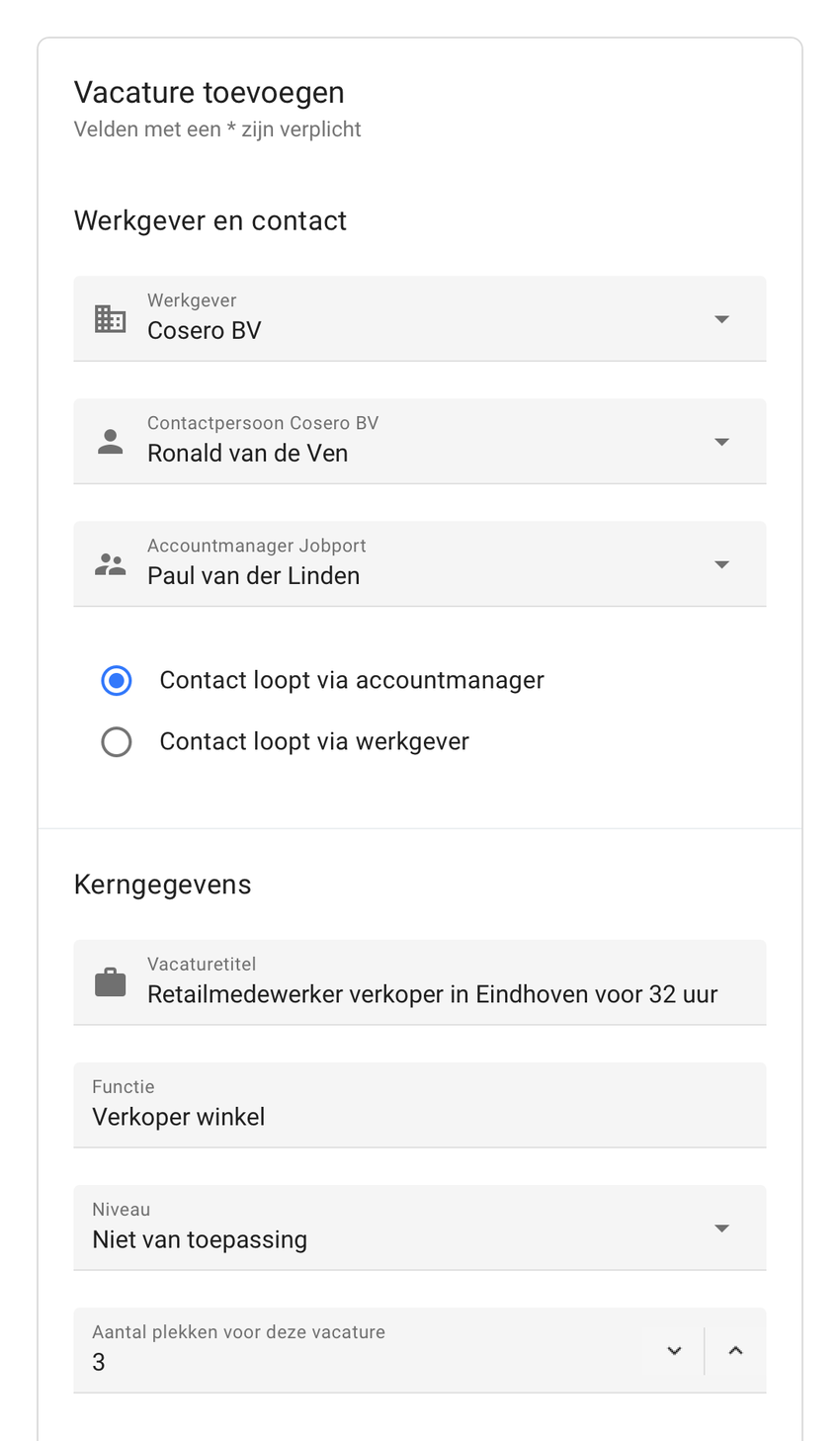Decrease aantal plekken with down chevron

(x=674, y=1351)
